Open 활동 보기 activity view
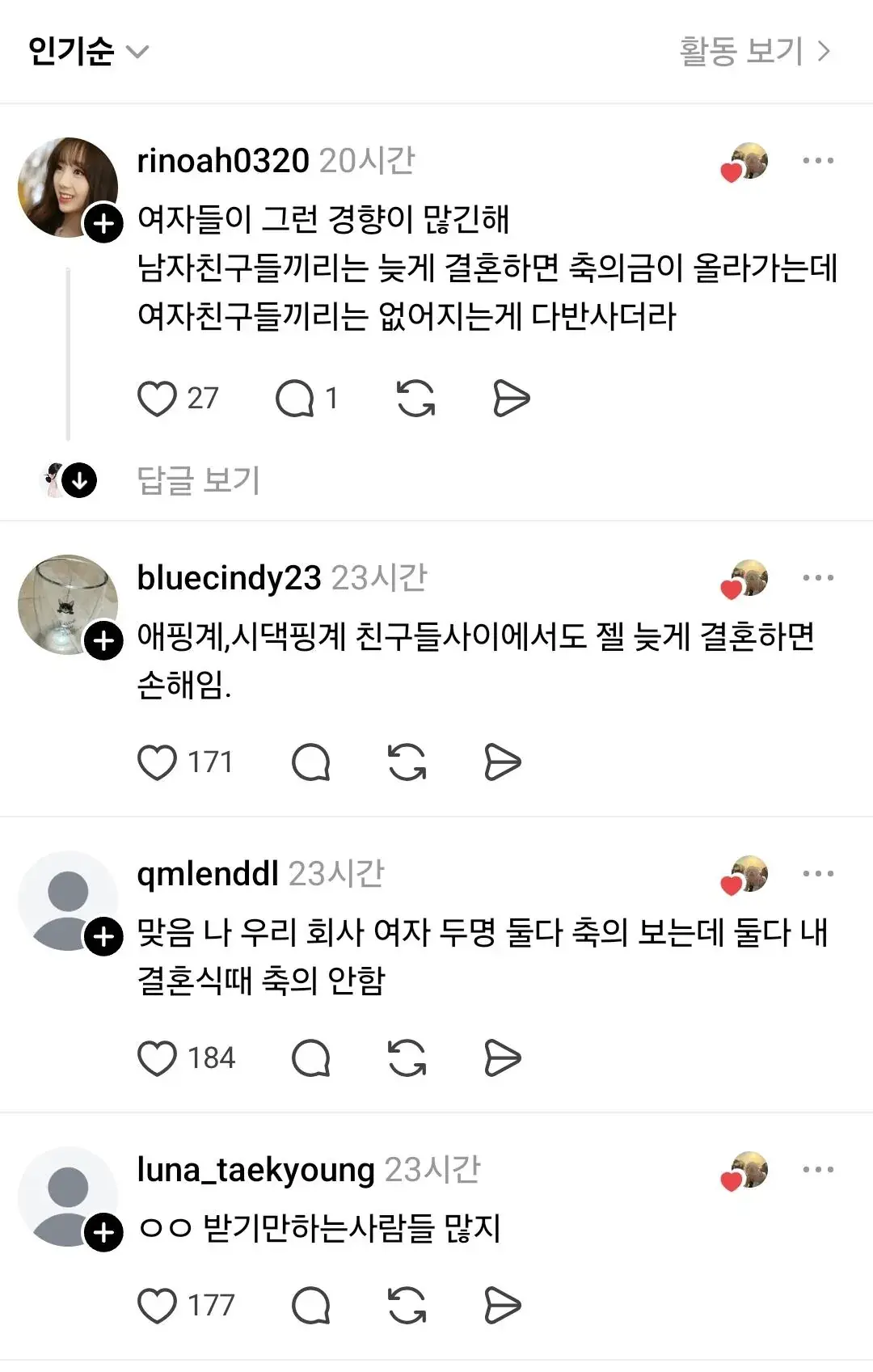873x1372 pixels. point(754,52)
